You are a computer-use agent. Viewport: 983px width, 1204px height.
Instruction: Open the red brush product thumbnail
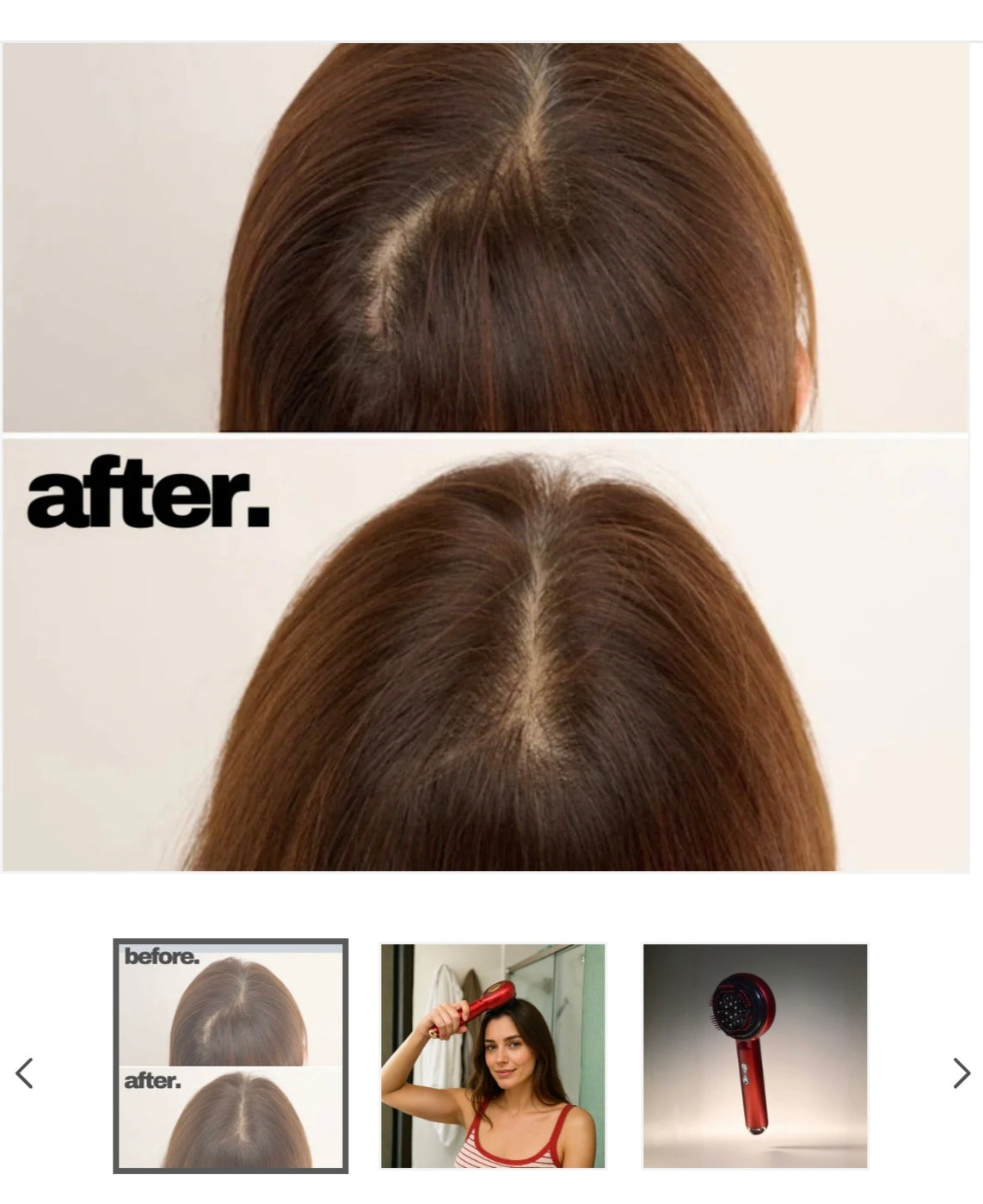click(755, 1056)
